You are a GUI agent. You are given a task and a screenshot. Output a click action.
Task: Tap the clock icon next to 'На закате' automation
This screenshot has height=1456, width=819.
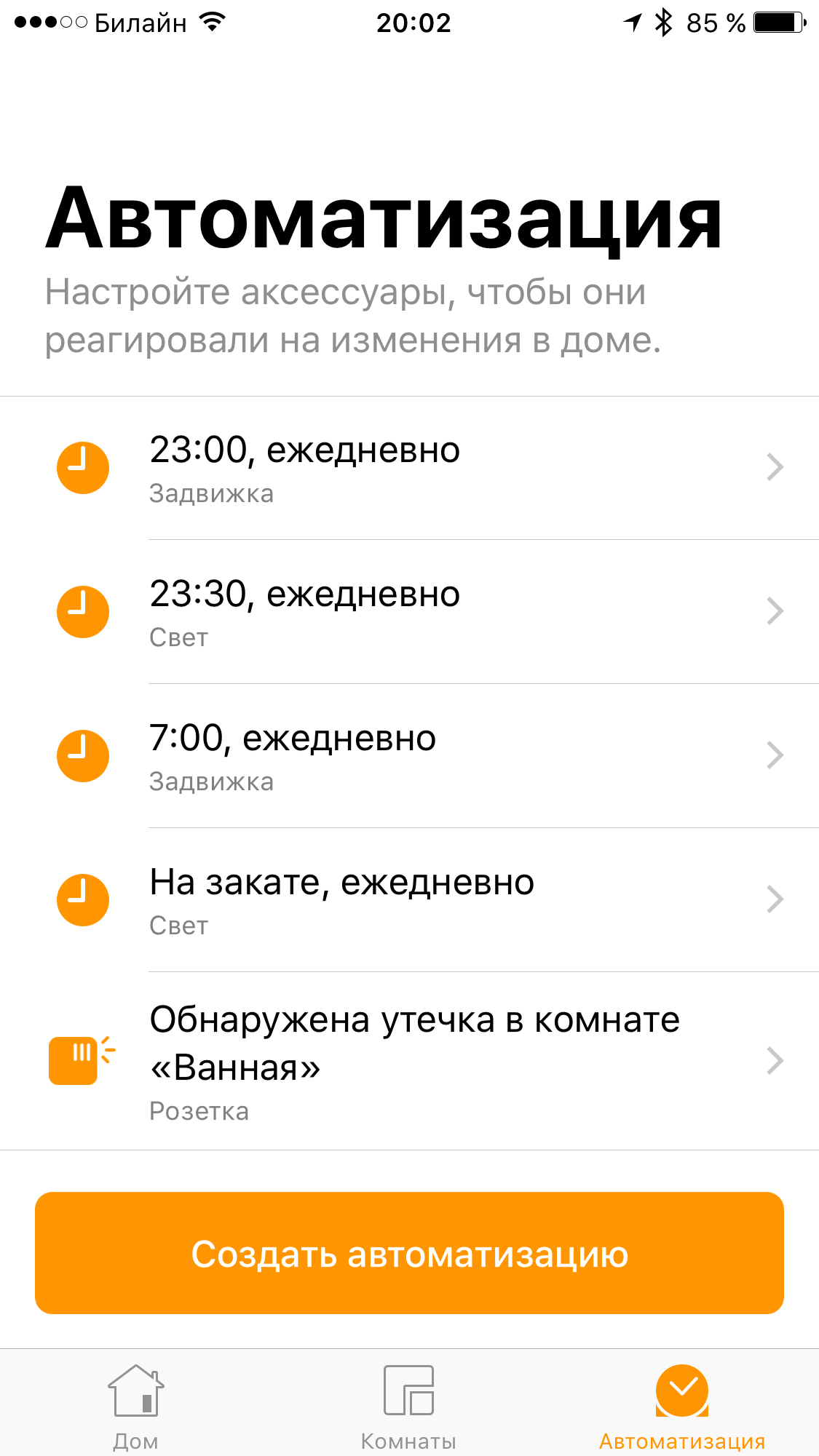click(82, 899)
